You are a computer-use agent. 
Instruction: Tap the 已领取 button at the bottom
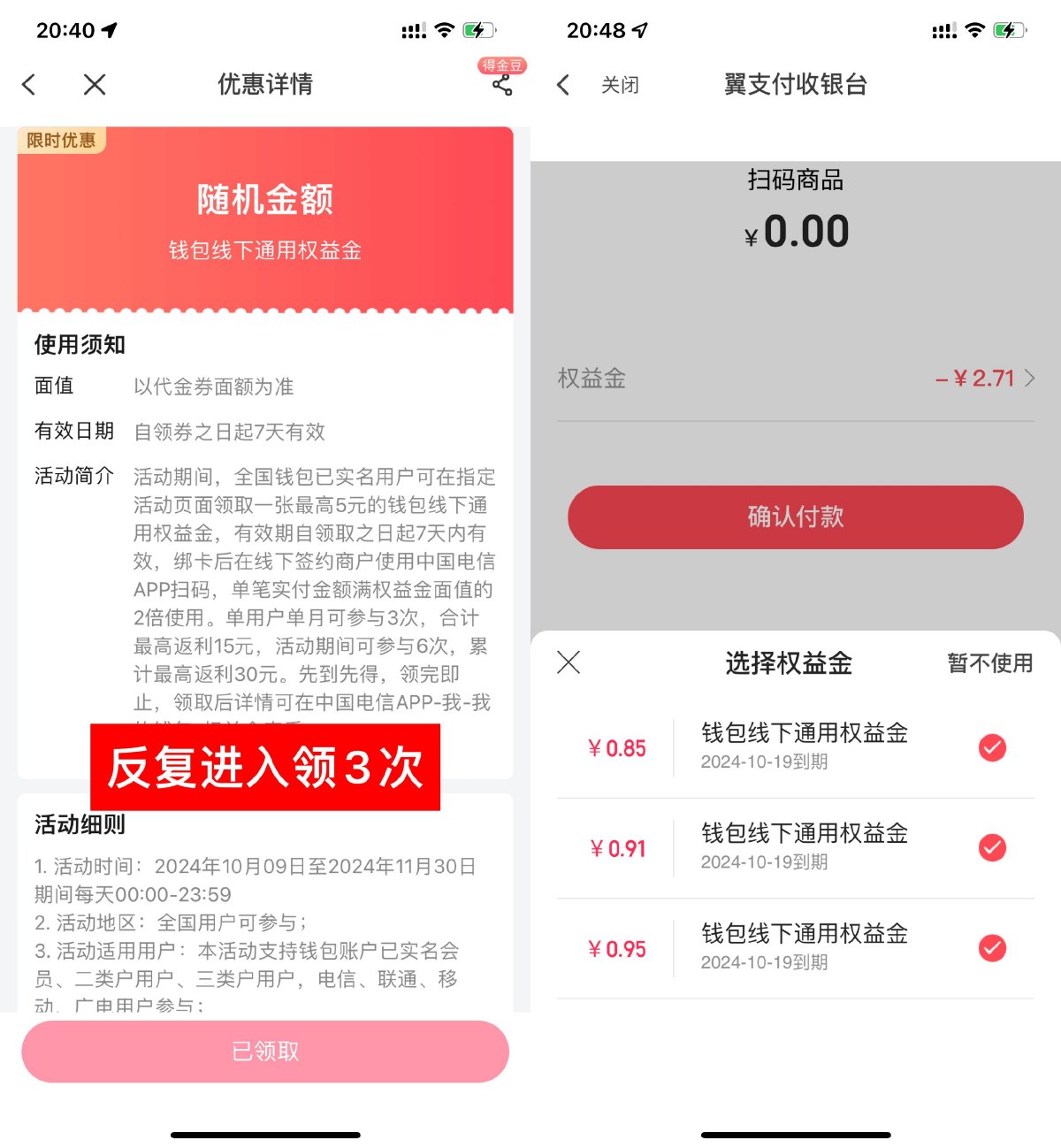[264, 1051]
